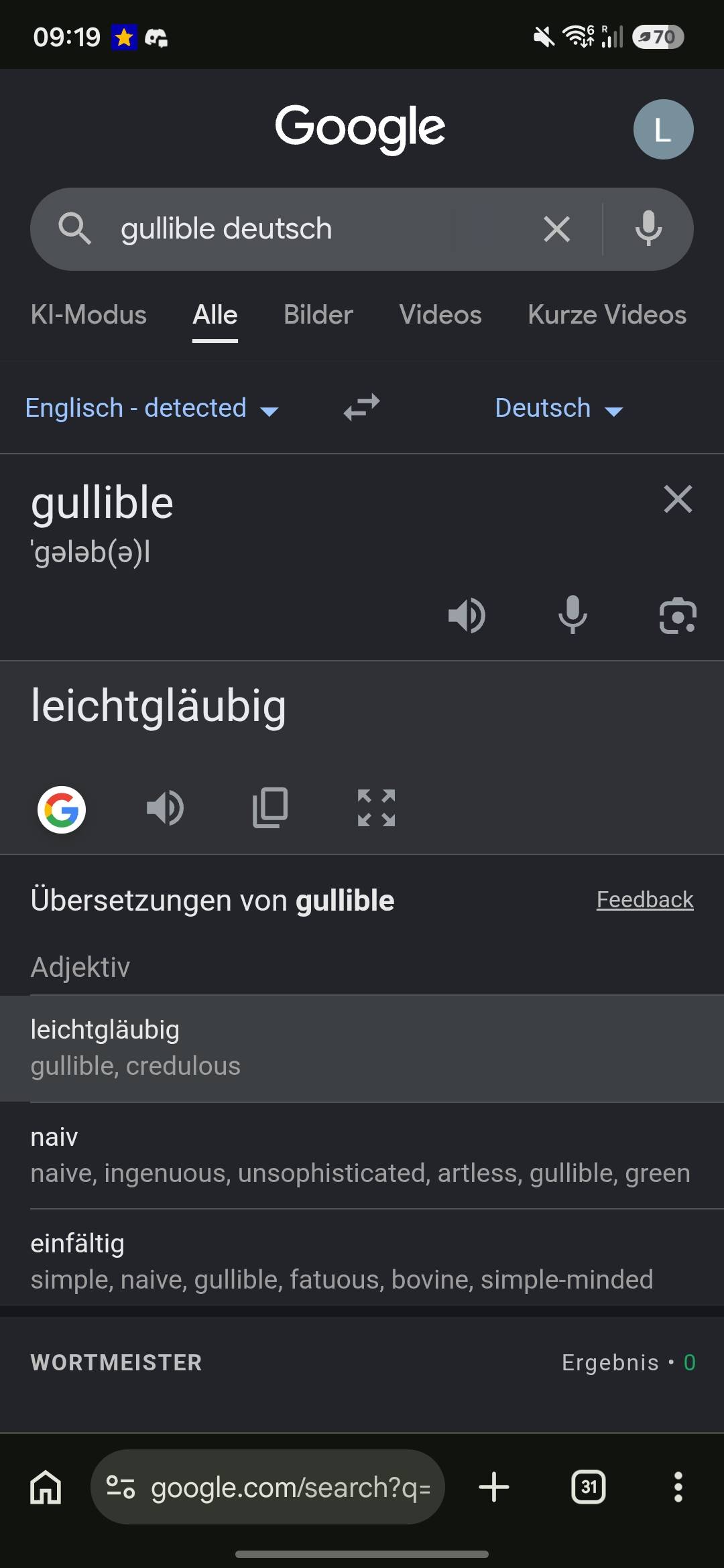Image resolution: width=724 pixels, height=1568 pixels.
Task: Open the Feedback link
Action: point(645,899)
